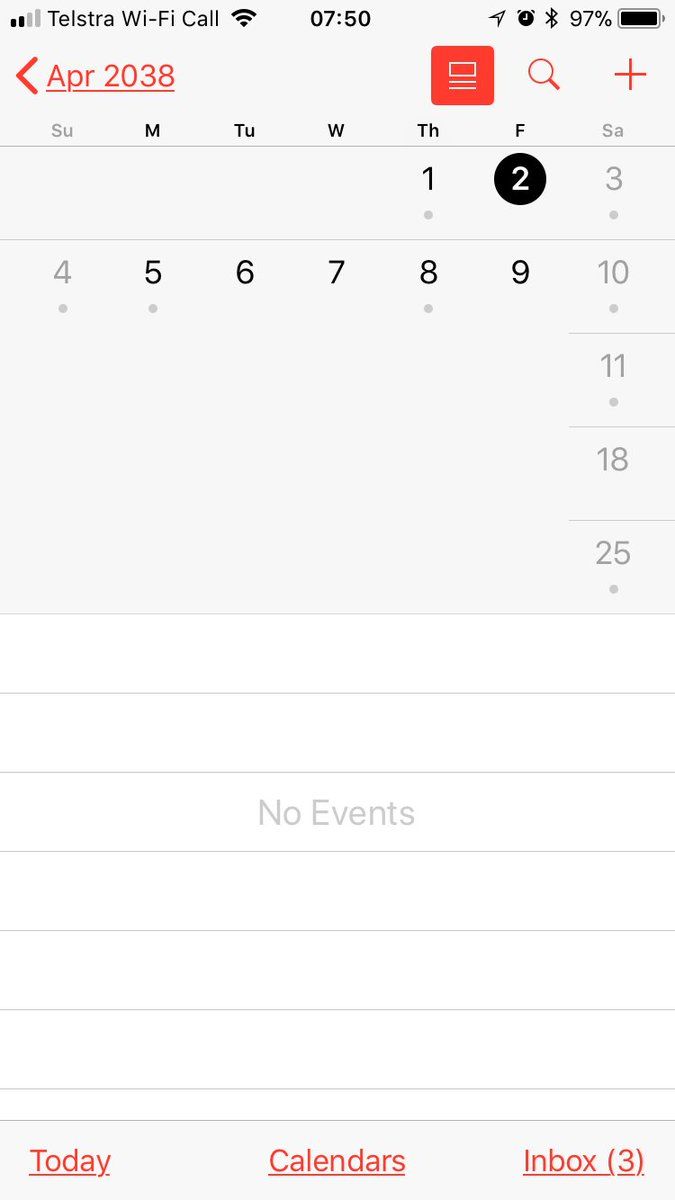Go back to the Apr 2038 month view
675x1200 pixels.
96,76
